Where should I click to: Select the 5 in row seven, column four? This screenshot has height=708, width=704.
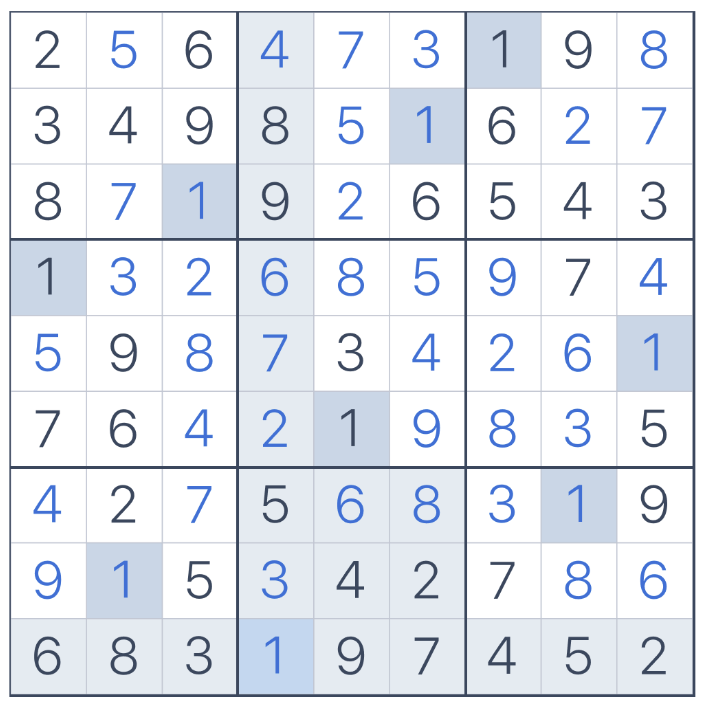[274, 505]
